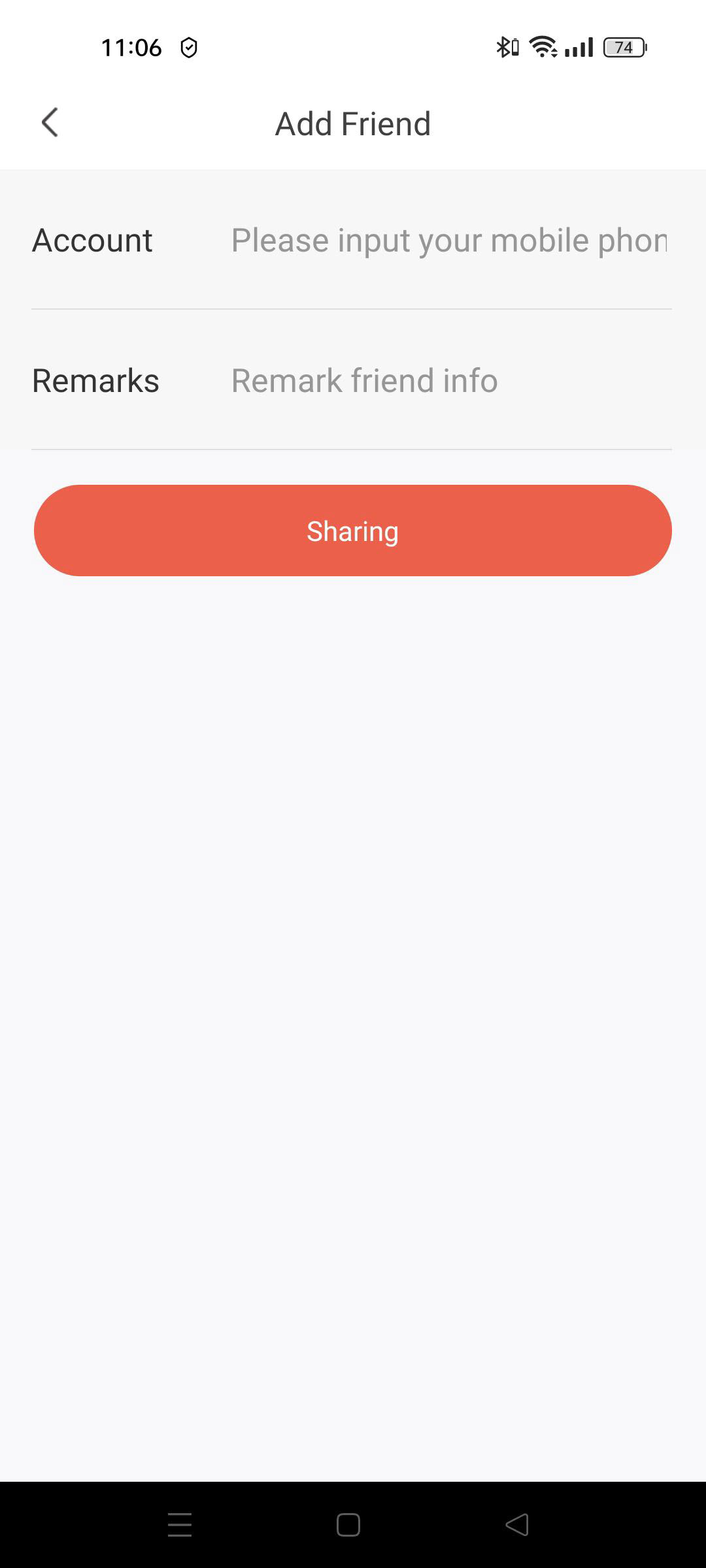Tap the Sharing button
This screenshot has width=706, height=1568.
pyautogui.click(x=353, y=531)
